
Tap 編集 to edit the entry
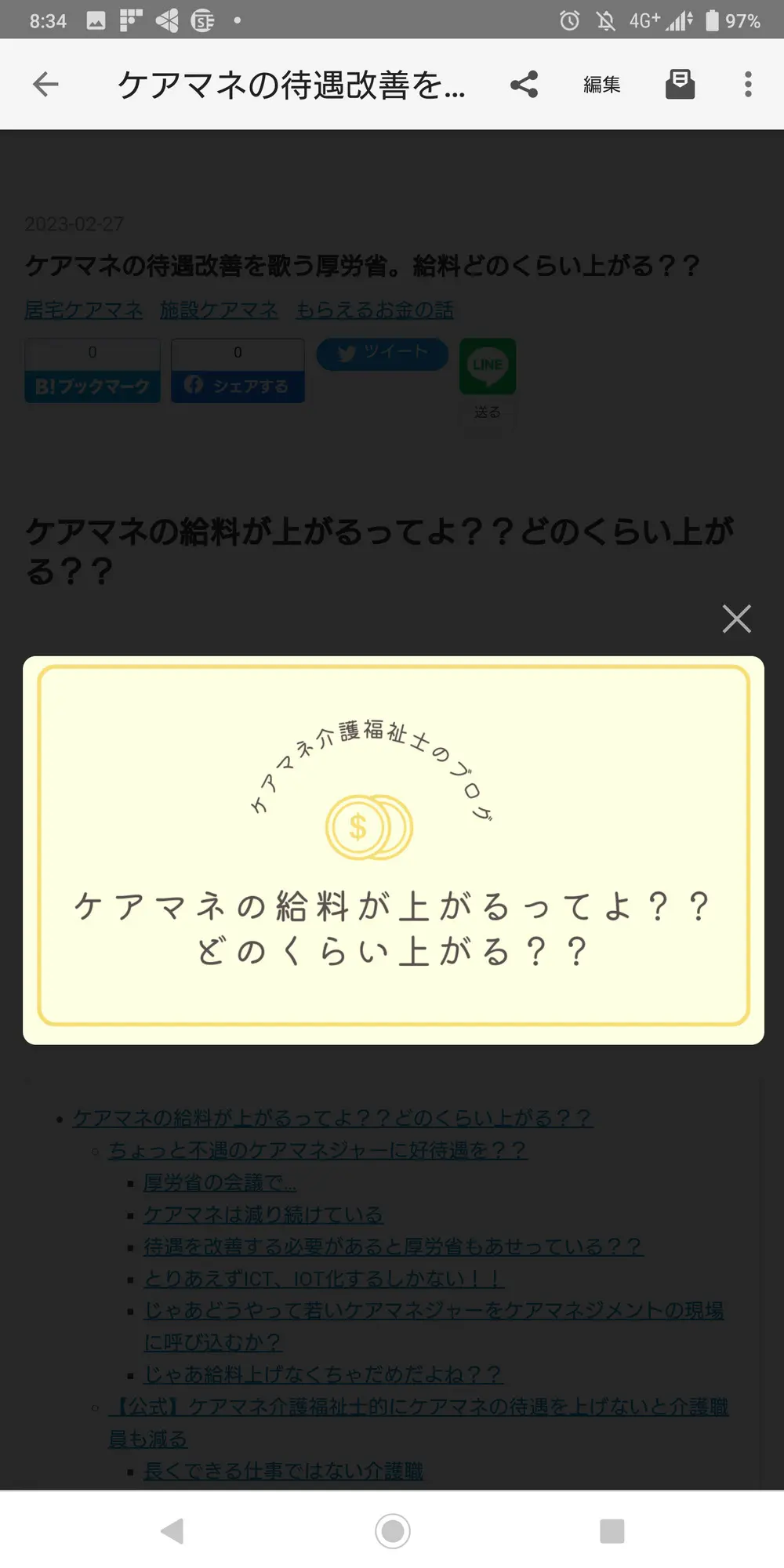pos(601,84)
